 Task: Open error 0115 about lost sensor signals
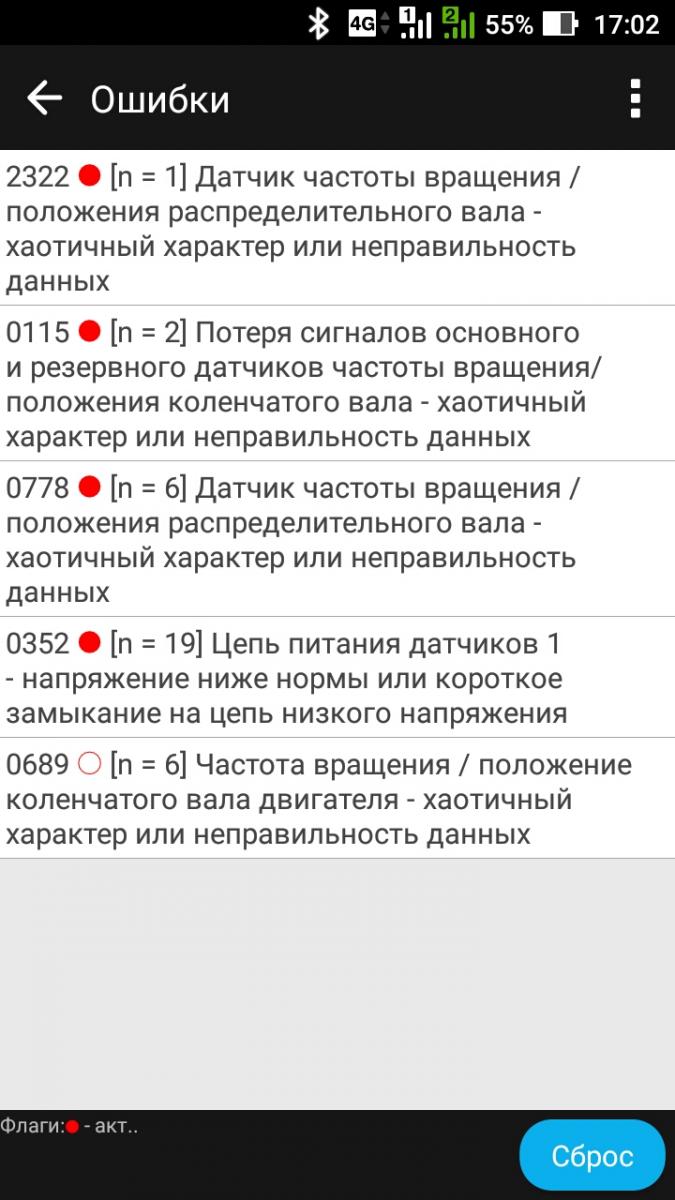pyautogui.click(x=337, y=383)
